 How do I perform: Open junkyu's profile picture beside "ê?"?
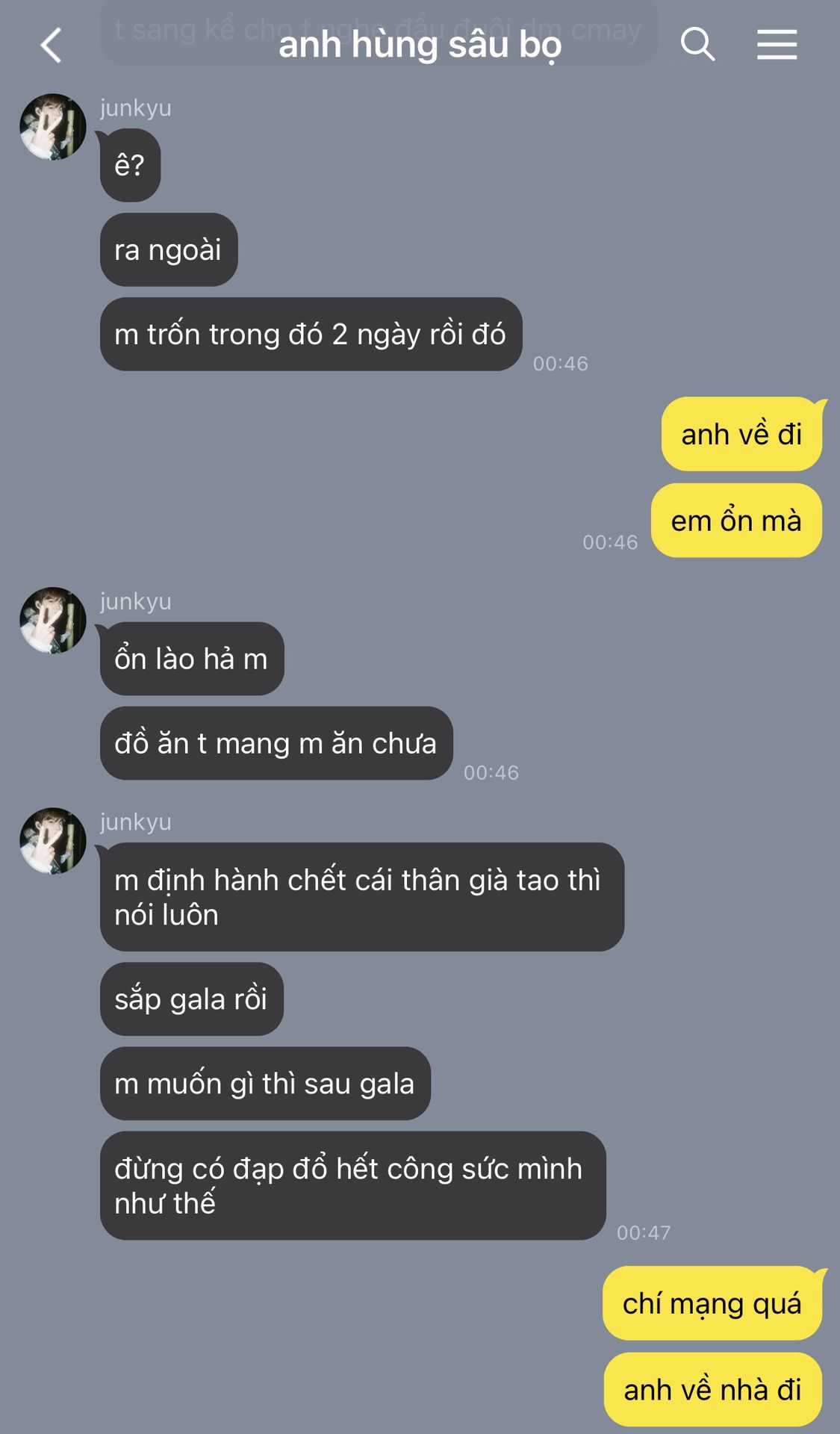point(52,127)
